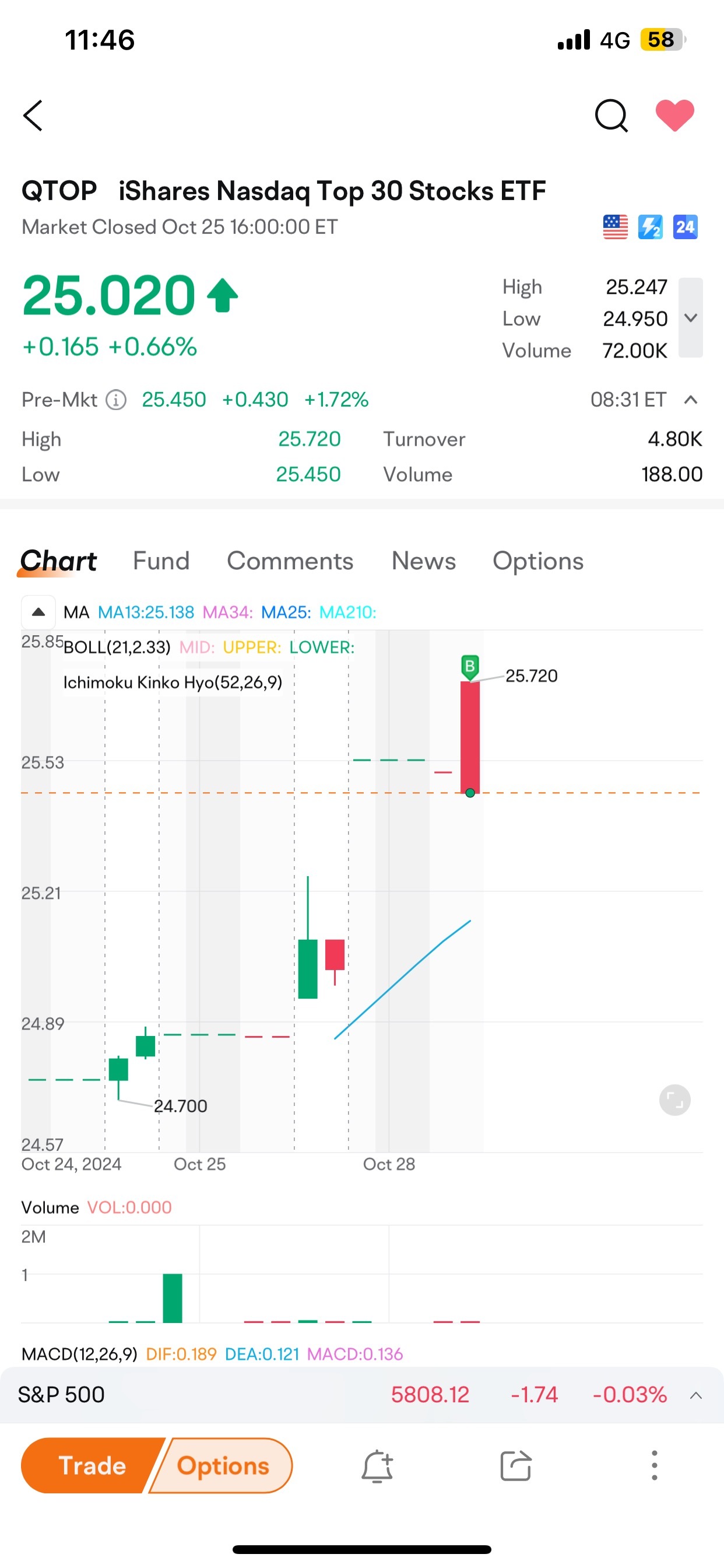Screen dimensions: 724x1568
Task: Expand the chart to full screen
Action: click(x=674, y=1100)
